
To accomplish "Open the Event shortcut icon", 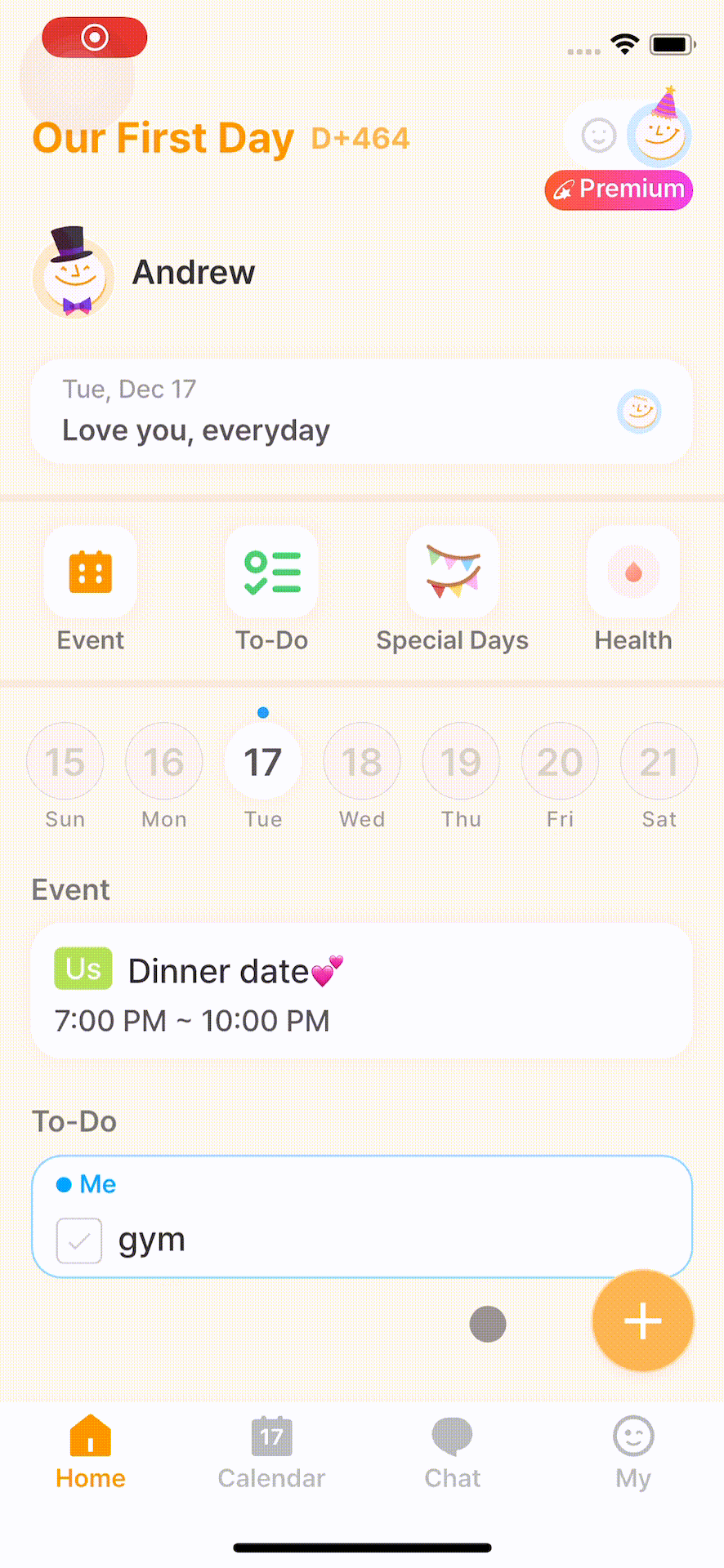I will click(x=90, y=572).
